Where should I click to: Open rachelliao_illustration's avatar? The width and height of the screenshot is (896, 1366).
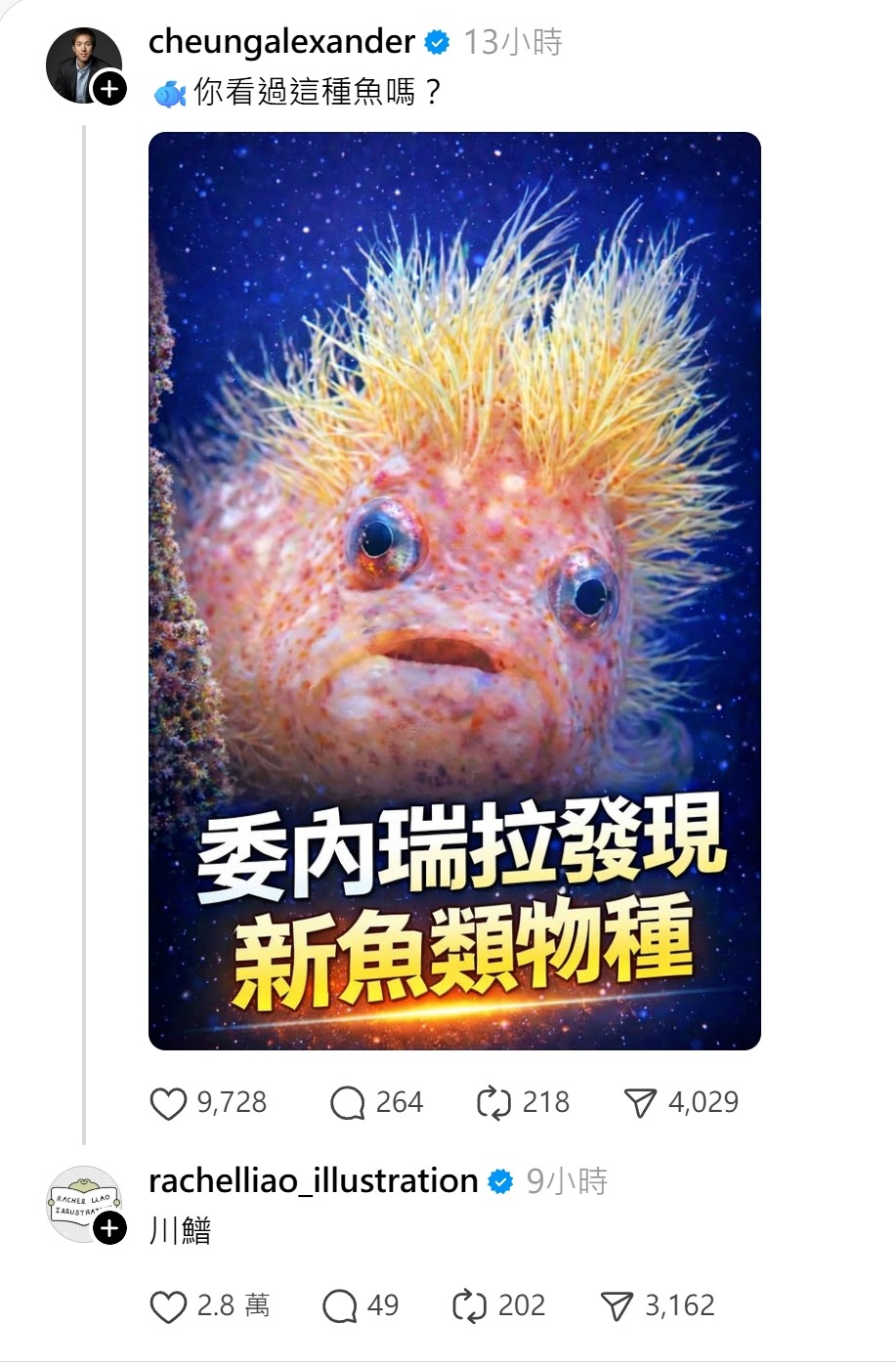tap(84, 1203)
